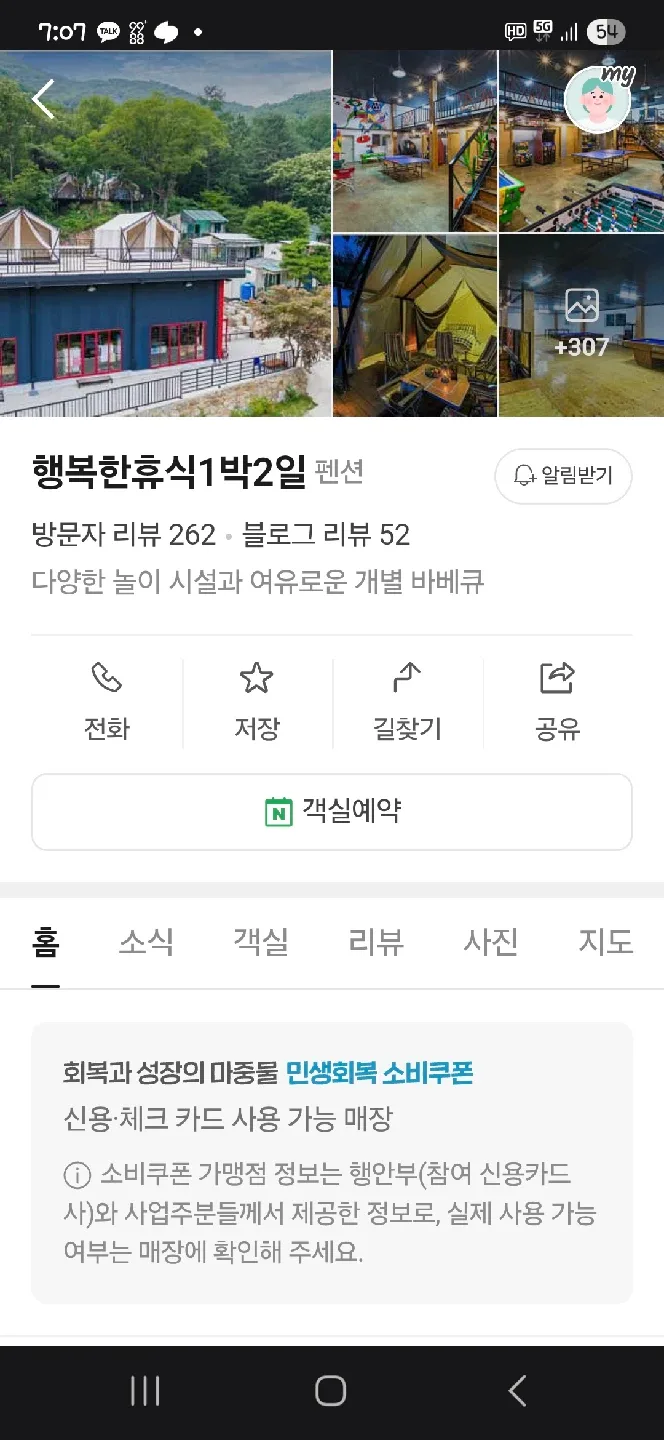Open the 민생회복 소비쿠폰 link
The image size is (664, 1440).
click(x=379, y=1074)
